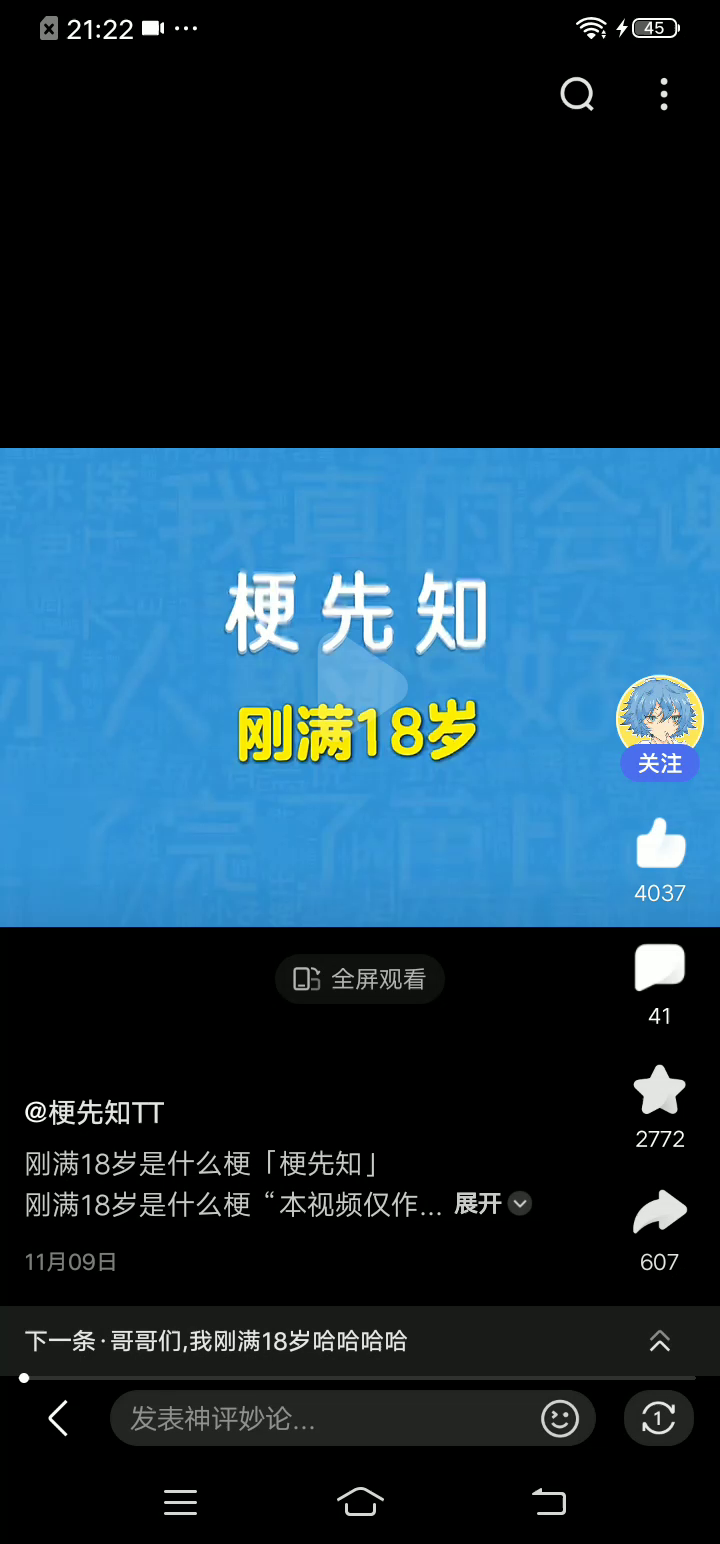720x1544 pixels.
Task: Share this video via arrow icon
Action: click(x=660, y=1213)
